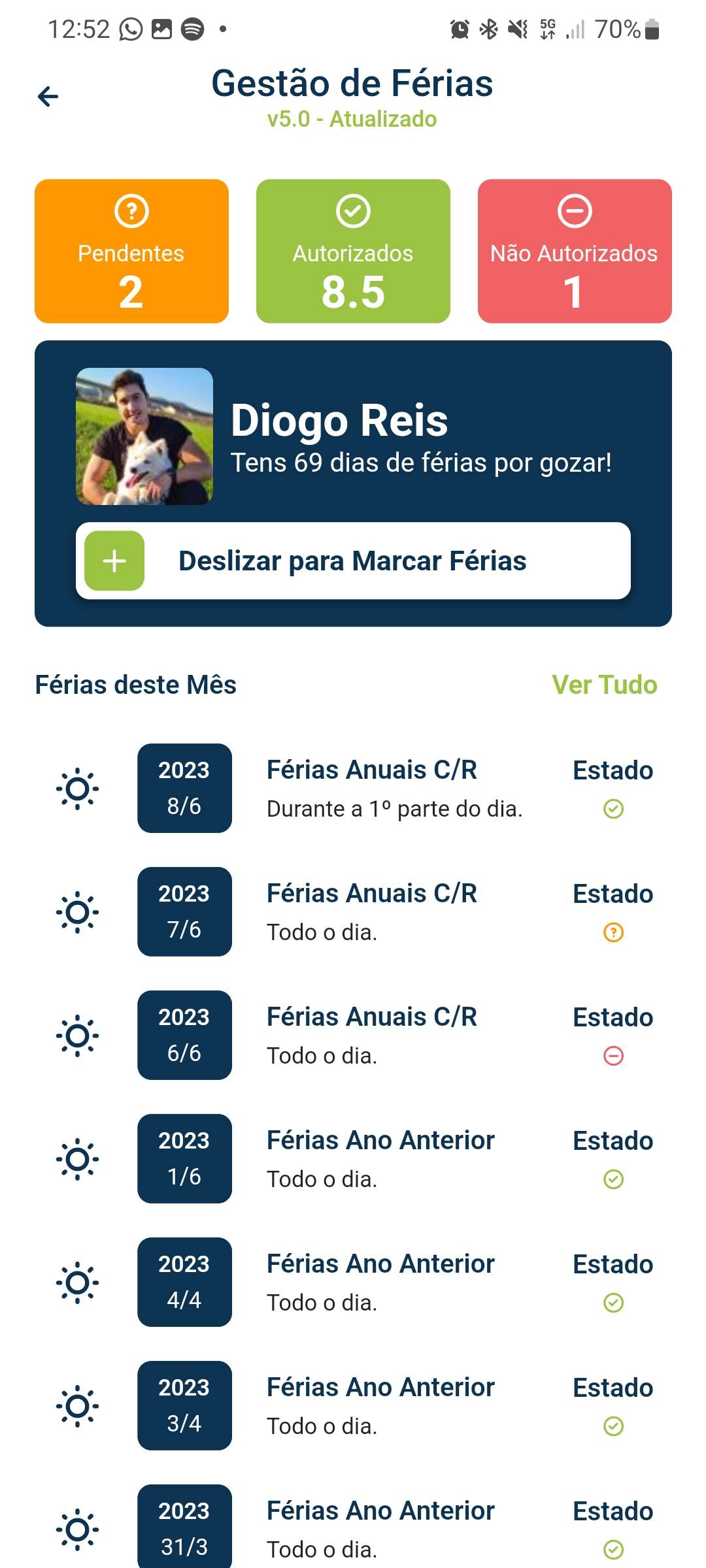
Task: Go back using the arrow icon
Action: (48, 97)
